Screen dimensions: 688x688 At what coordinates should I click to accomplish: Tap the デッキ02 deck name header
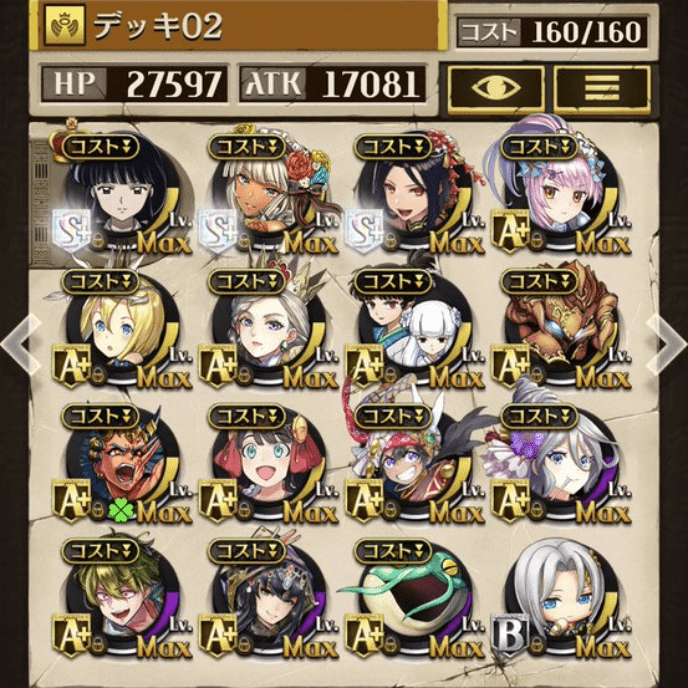[x=240, y=27]
